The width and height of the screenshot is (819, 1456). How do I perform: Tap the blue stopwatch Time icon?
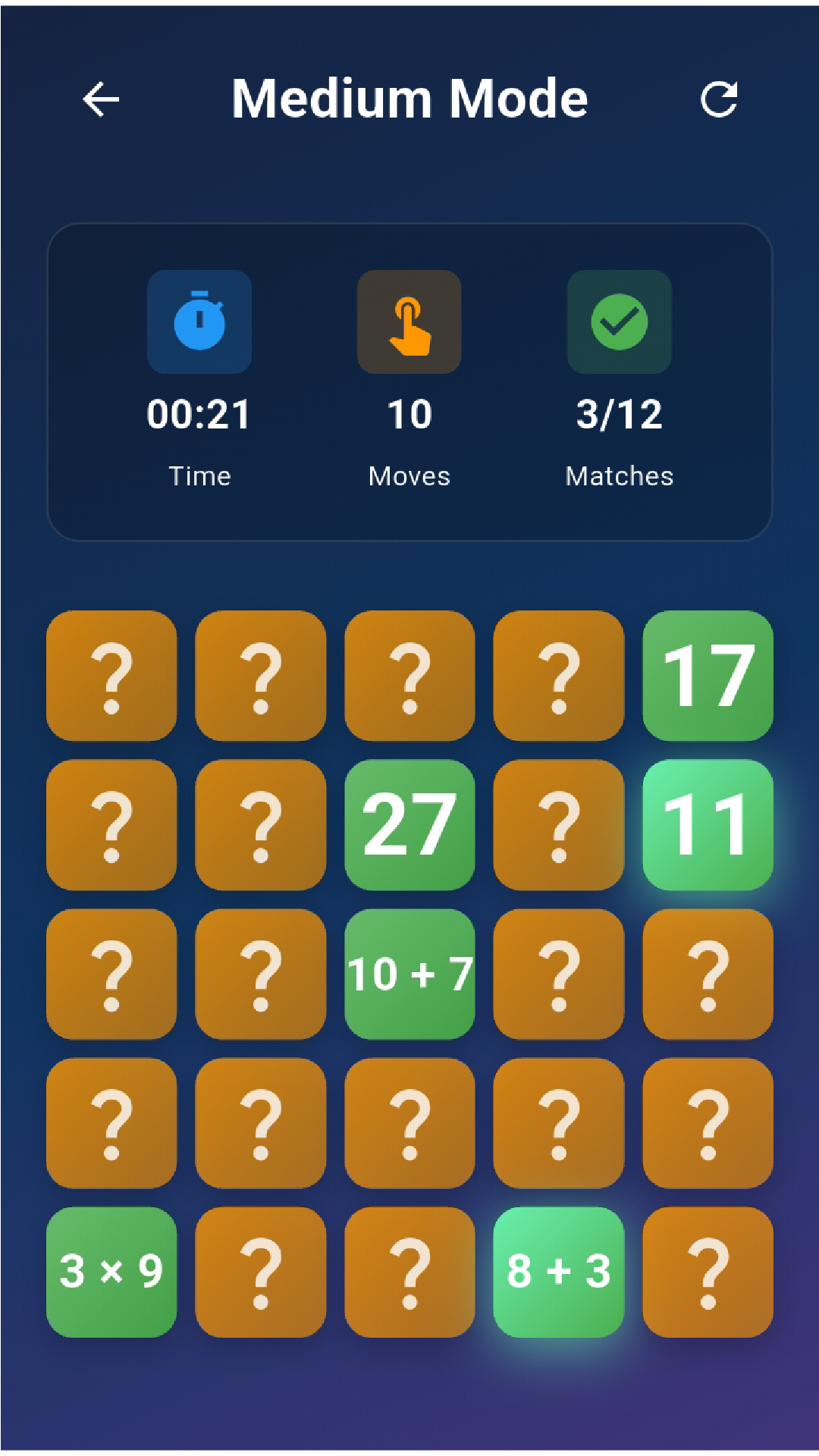point(199,321)
